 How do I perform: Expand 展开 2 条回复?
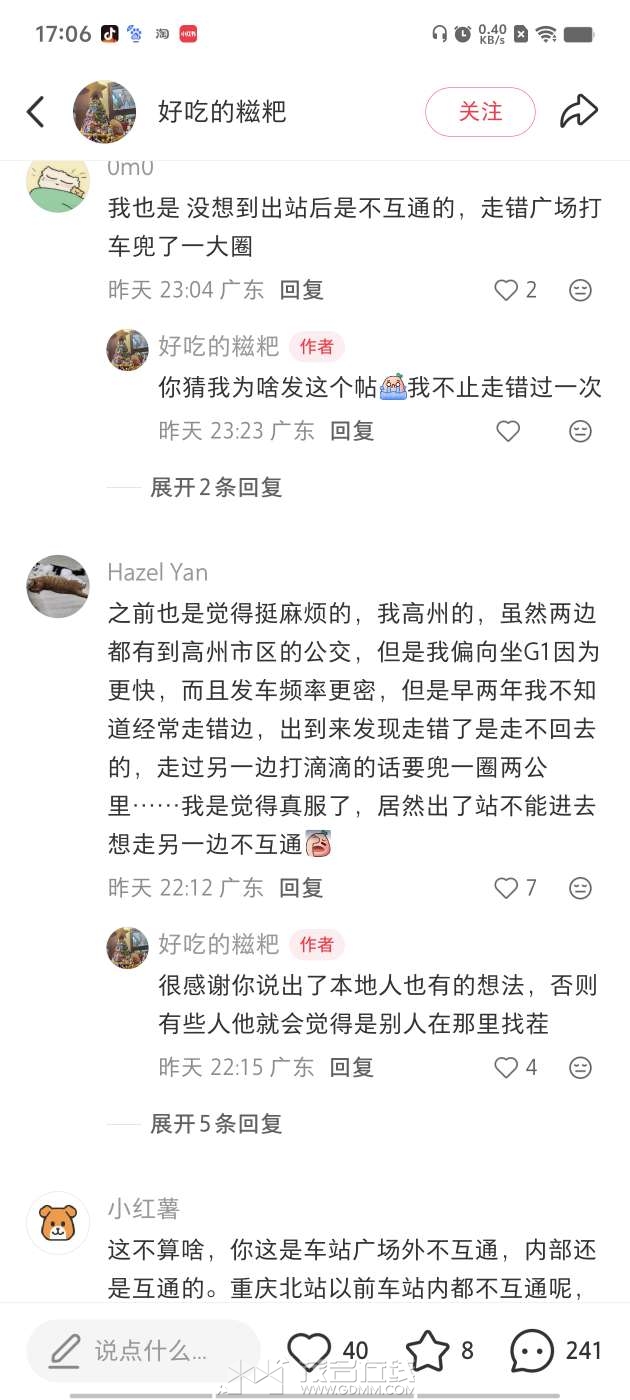point(216,487)
